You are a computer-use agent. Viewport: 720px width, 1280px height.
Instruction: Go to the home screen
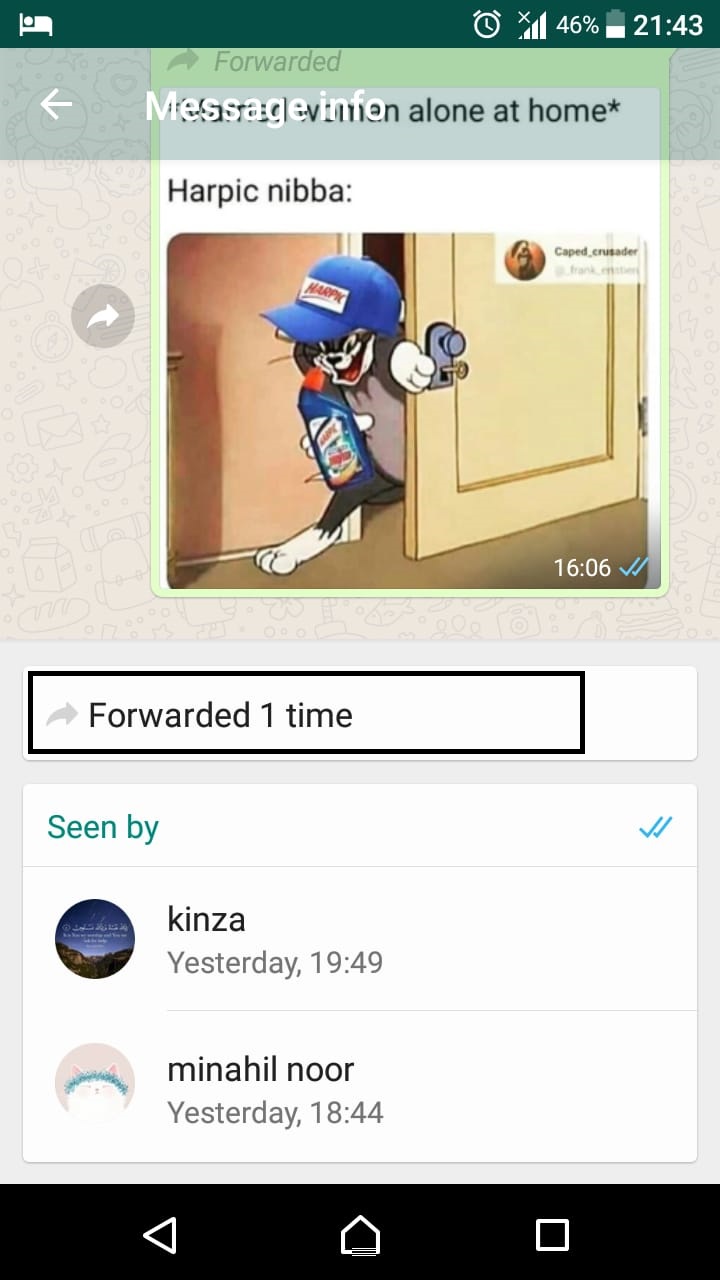[x=360, y=1234]
